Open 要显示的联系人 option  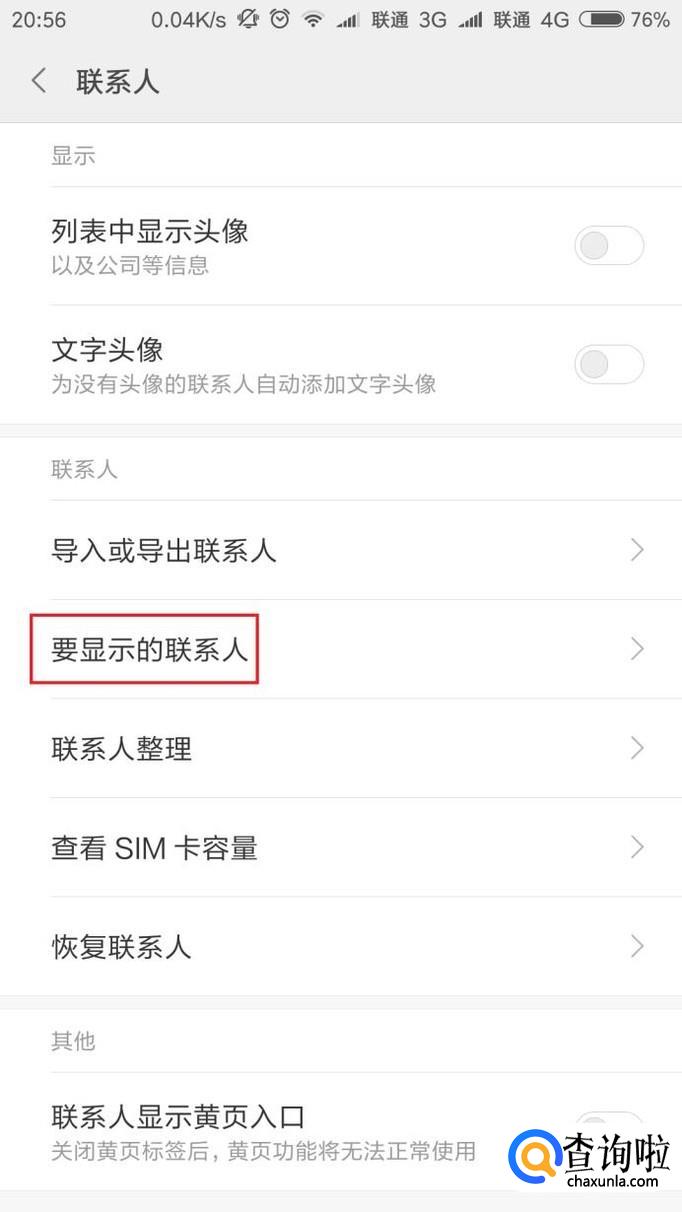click(x=340, y=649)
